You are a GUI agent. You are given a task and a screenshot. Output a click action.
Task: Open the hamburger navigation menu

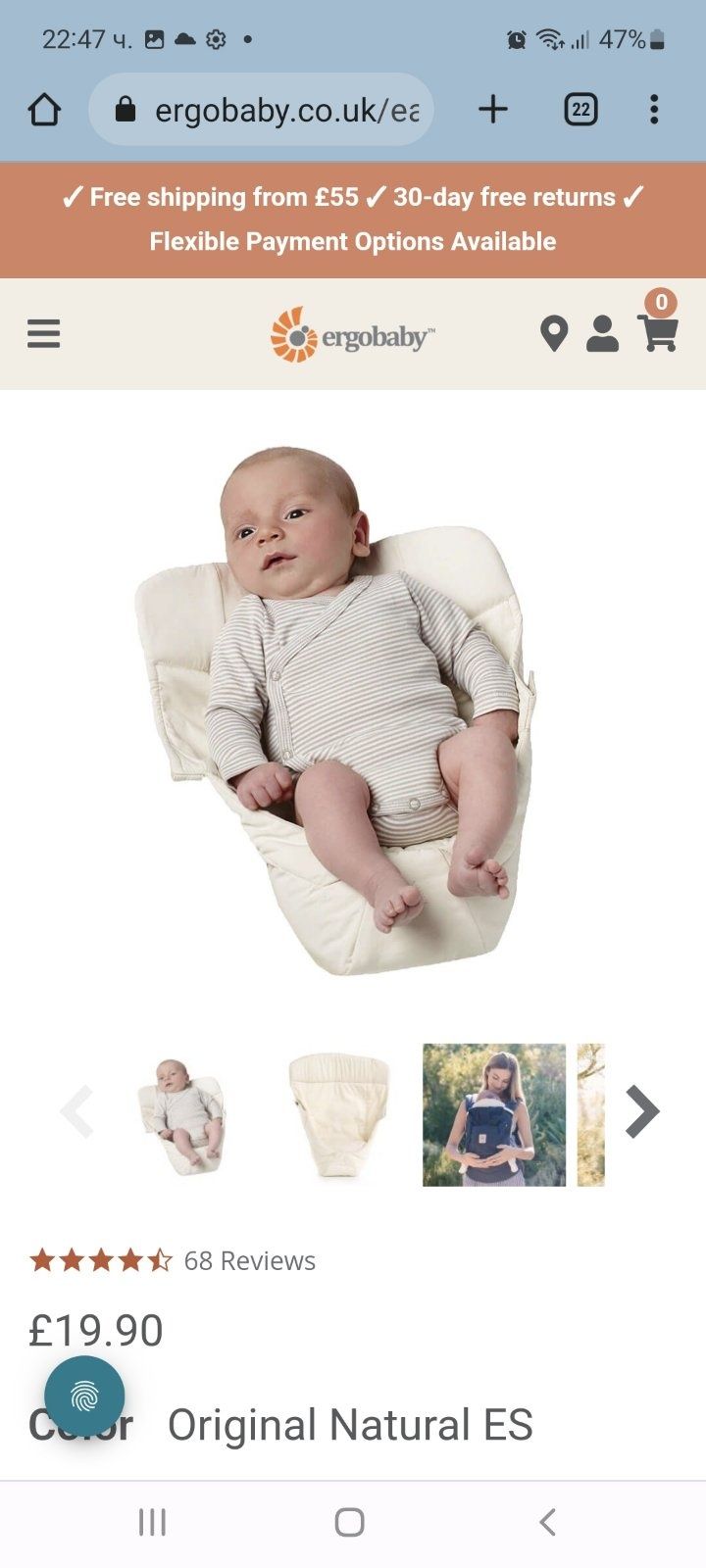click(43, 334)
